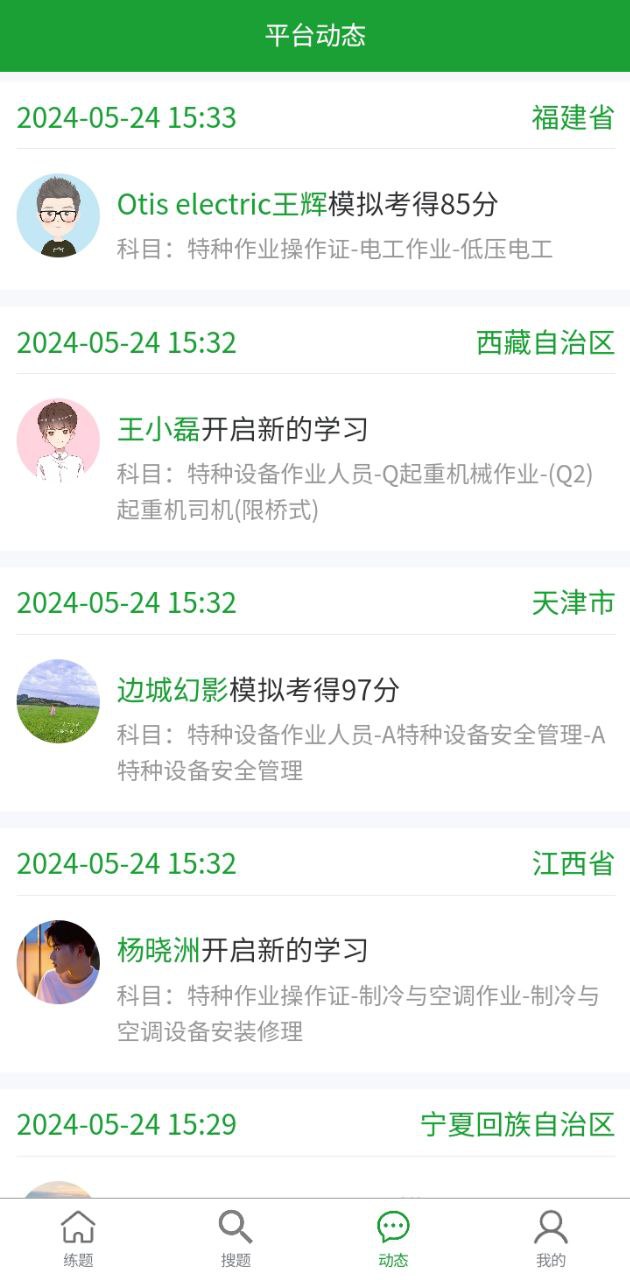Screen dimensions: 630x1280
Task: Go to the 我的 profile tab
Action: pyautogui.click(x=550, y=1238)
